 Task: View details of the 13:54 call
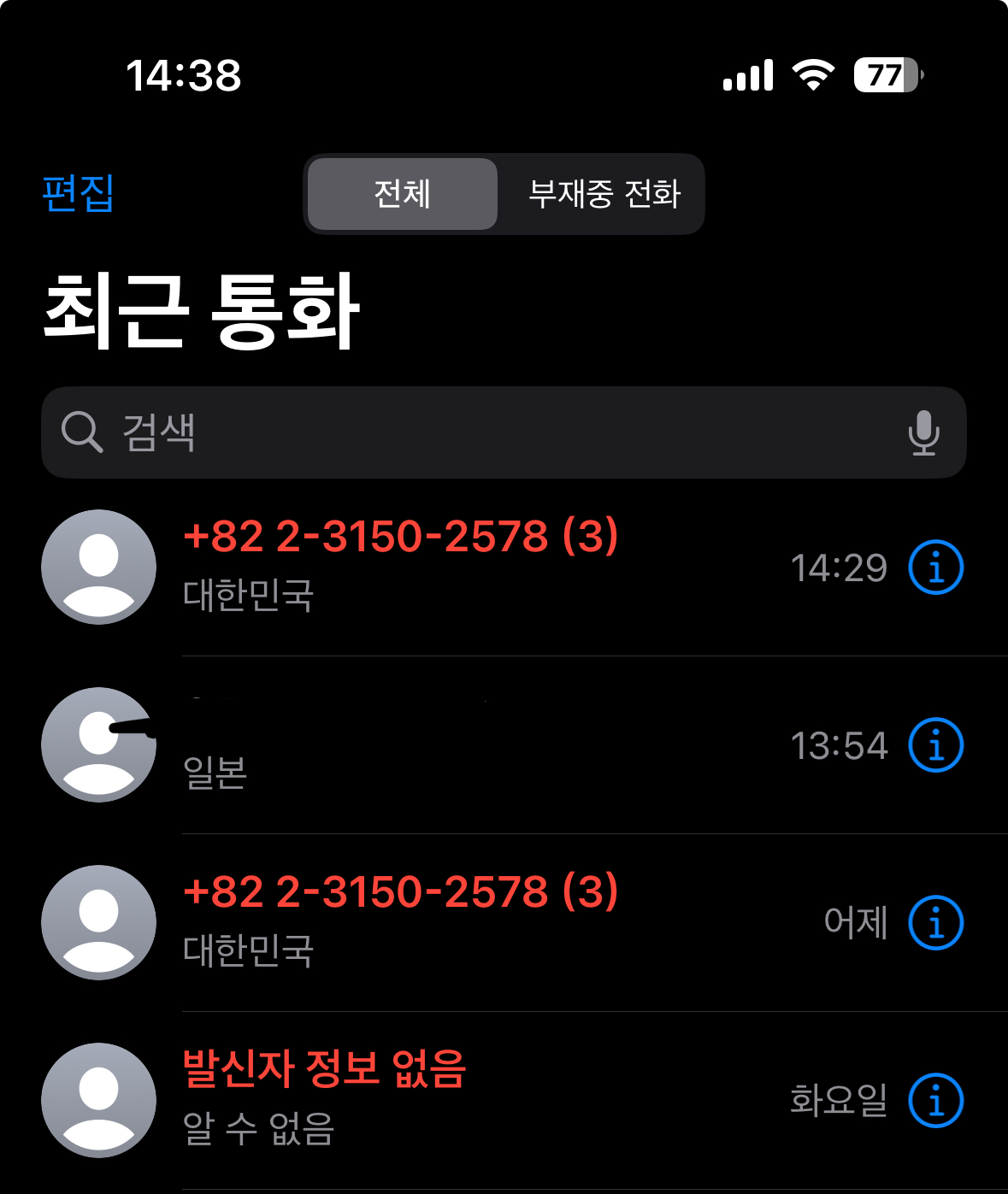click(x=935, y=745)
